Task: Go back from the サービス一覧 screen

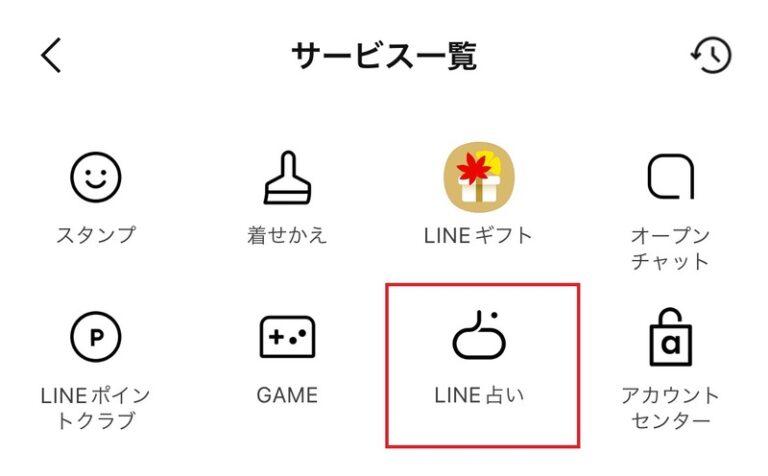Action: 52,56
